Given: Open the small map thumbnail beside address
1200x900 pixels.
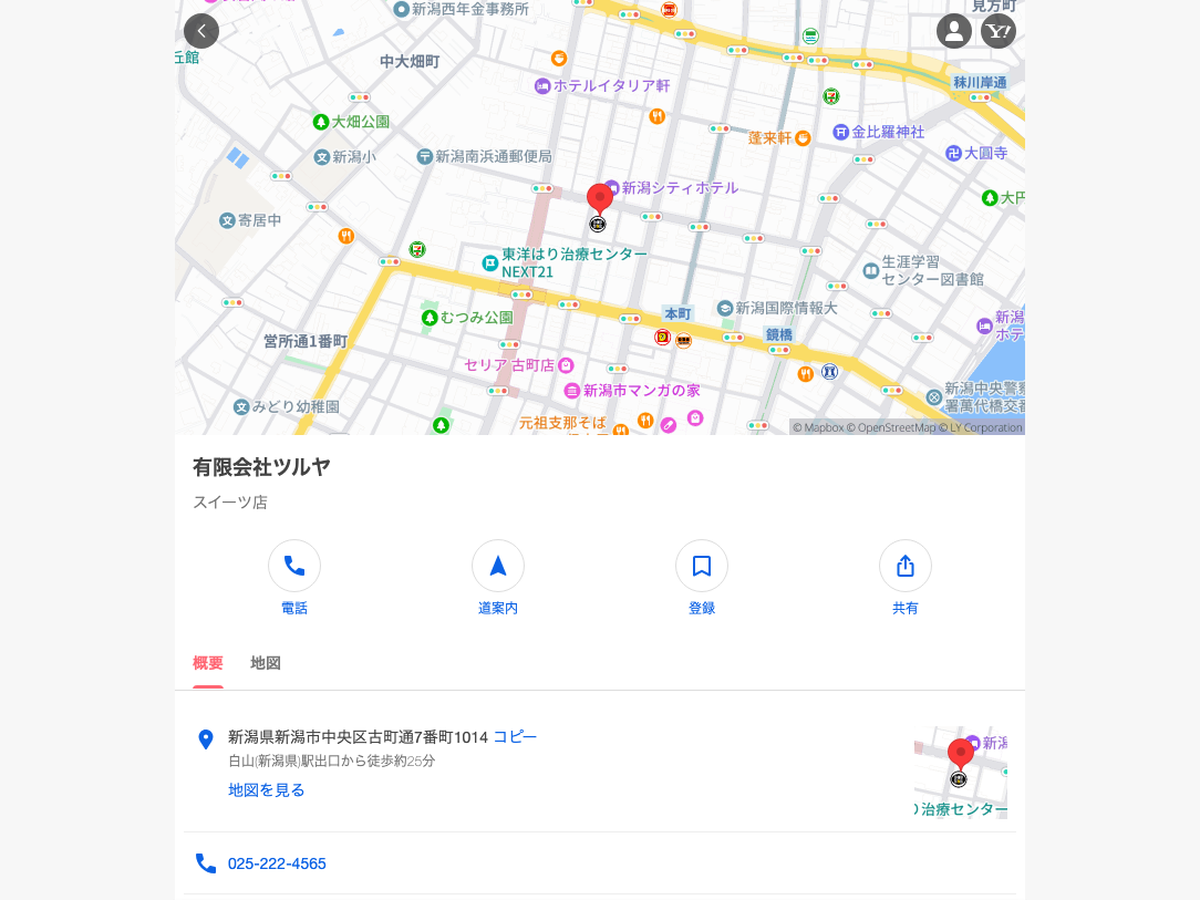Looking at the screenshot, I should [960, 772].
